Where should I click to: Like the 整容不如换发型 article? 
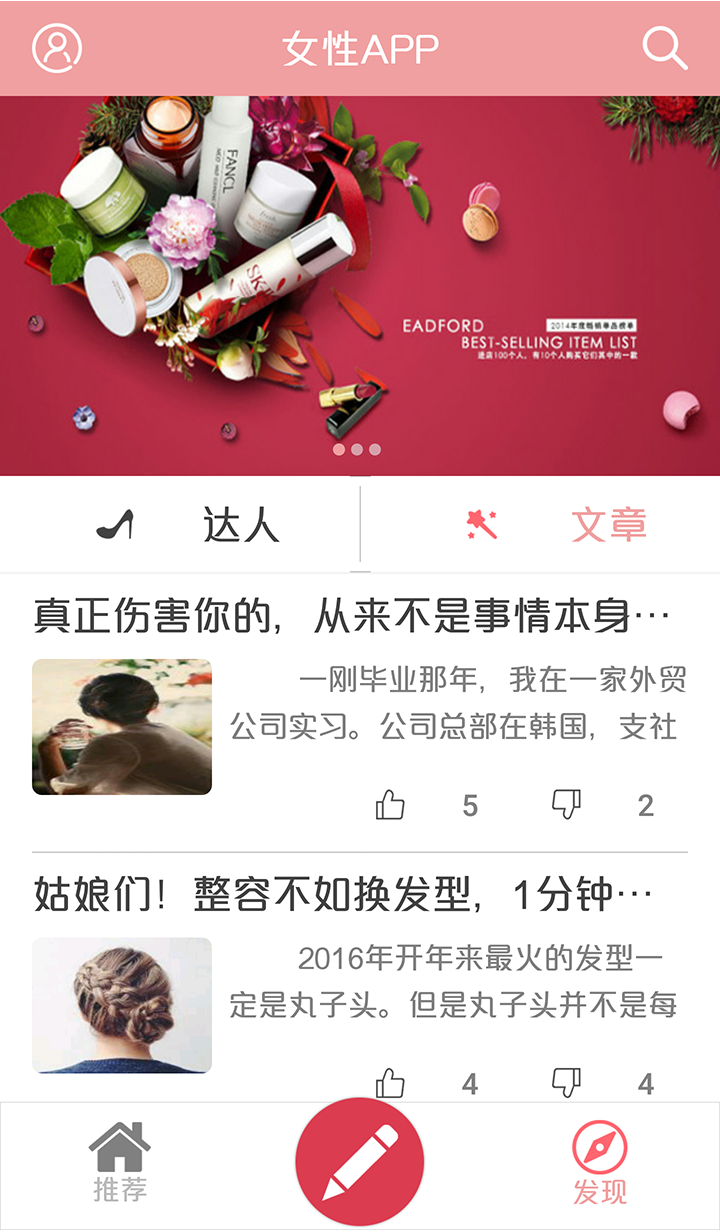click(390, 1083)
